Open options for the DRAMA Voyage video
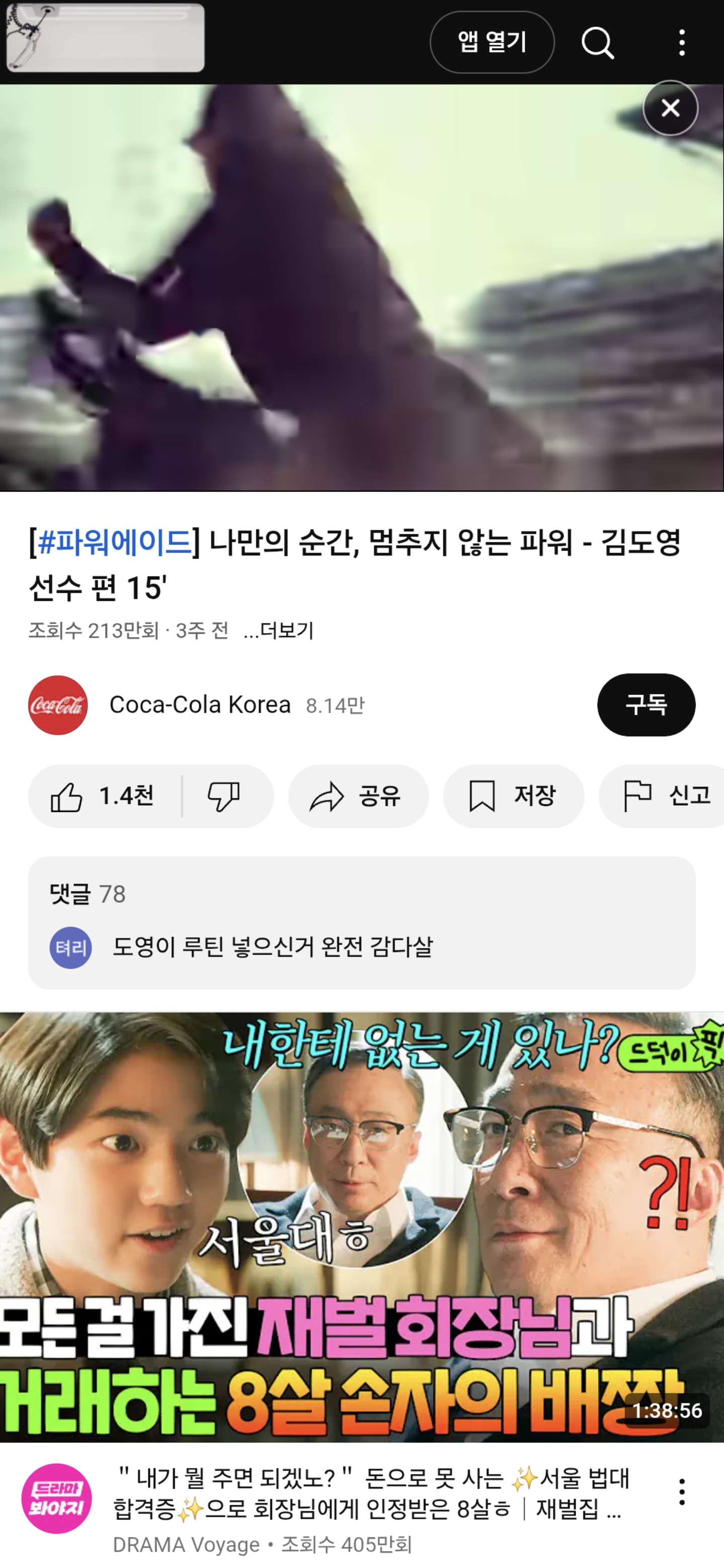 (x=682, y=1492)
